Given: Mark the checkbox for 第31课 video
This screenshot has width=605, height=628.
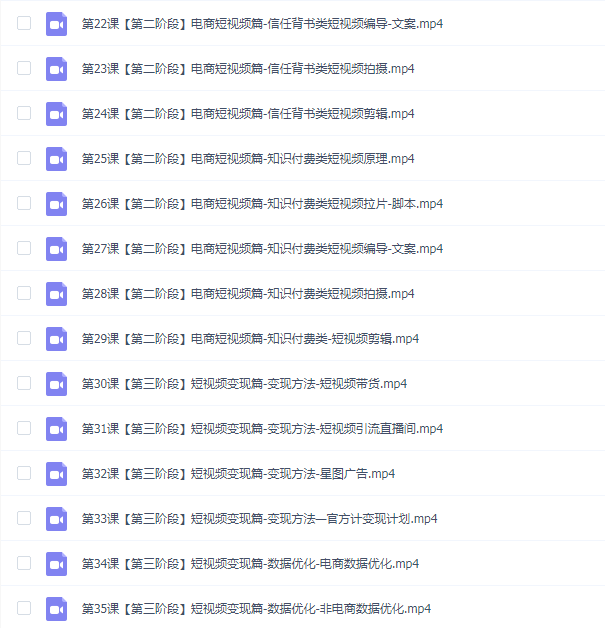Looking at the screenshot, I should (24, 428).
